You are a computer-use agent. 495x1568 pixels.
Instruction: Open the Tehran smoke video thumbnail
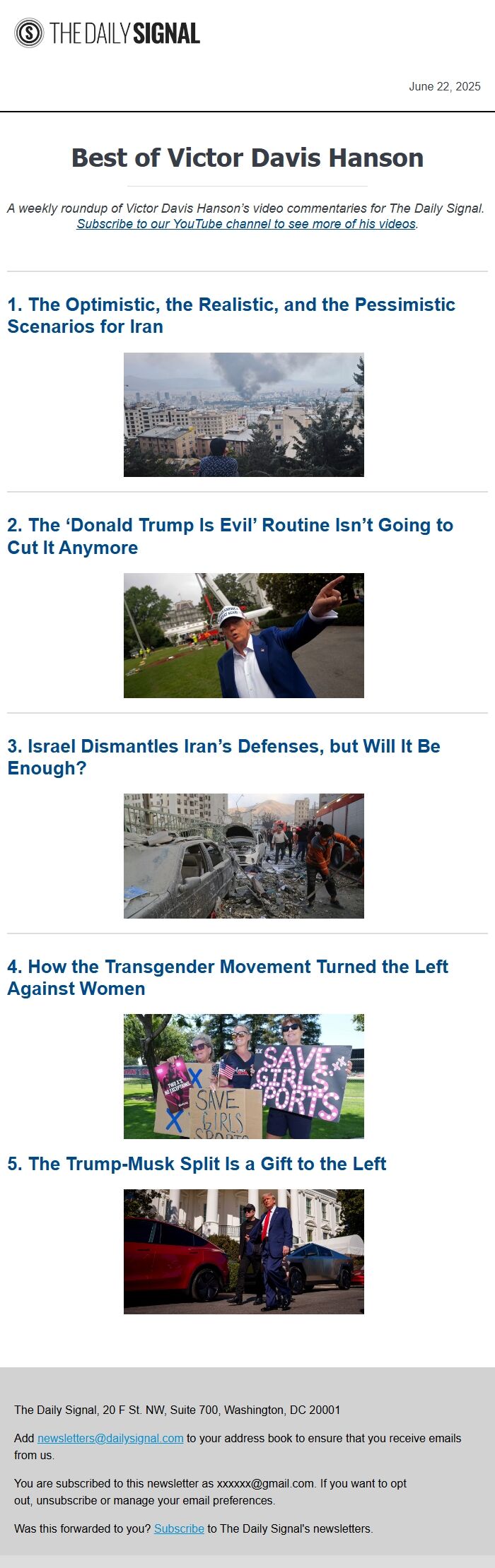244,415
